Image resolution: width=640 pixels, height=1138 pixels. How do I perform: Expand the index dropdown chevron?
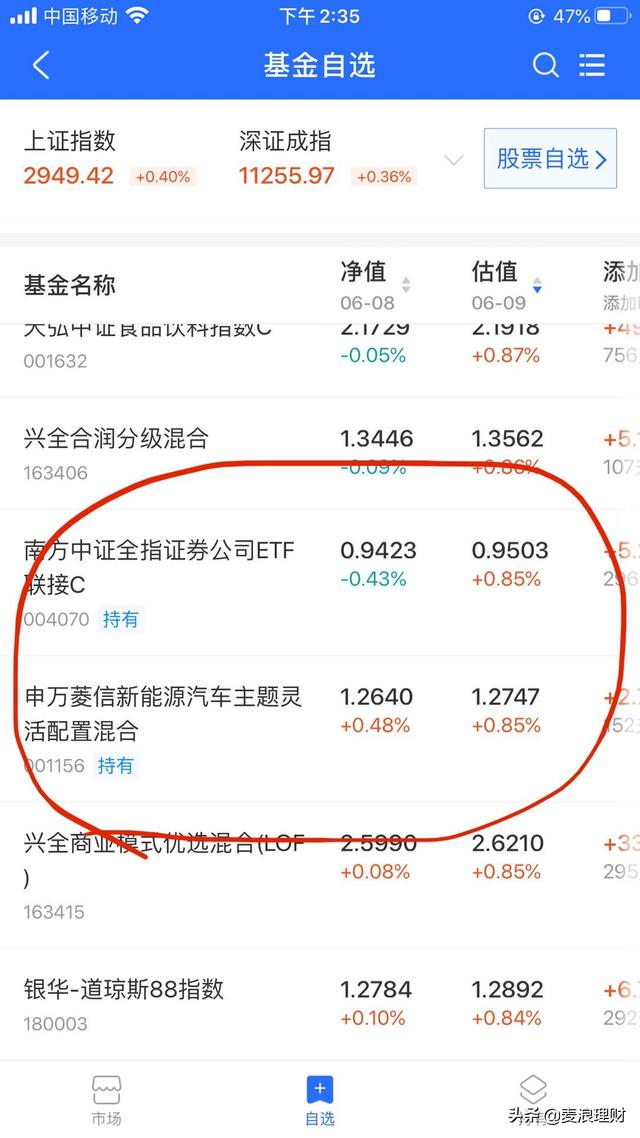pos(454,160)
